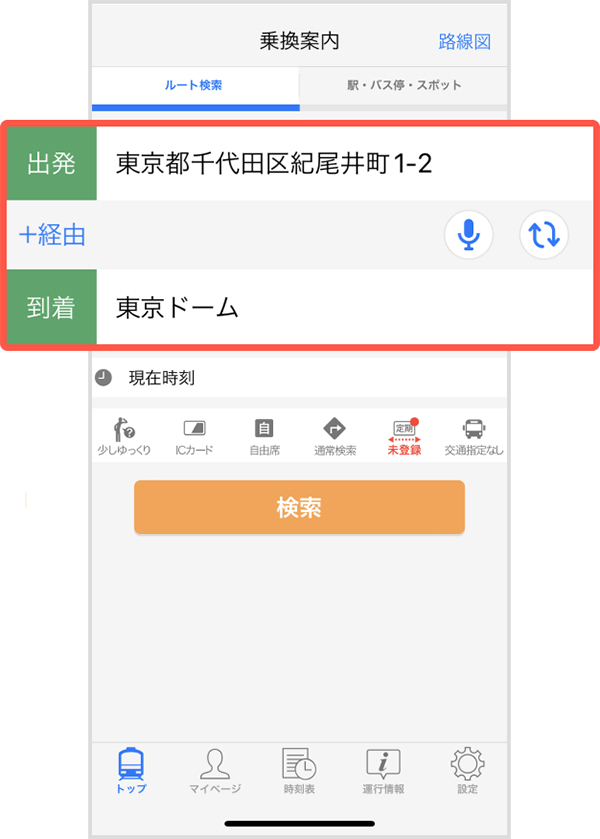Open the 時刻表 timetable tab

pos(299,770)
